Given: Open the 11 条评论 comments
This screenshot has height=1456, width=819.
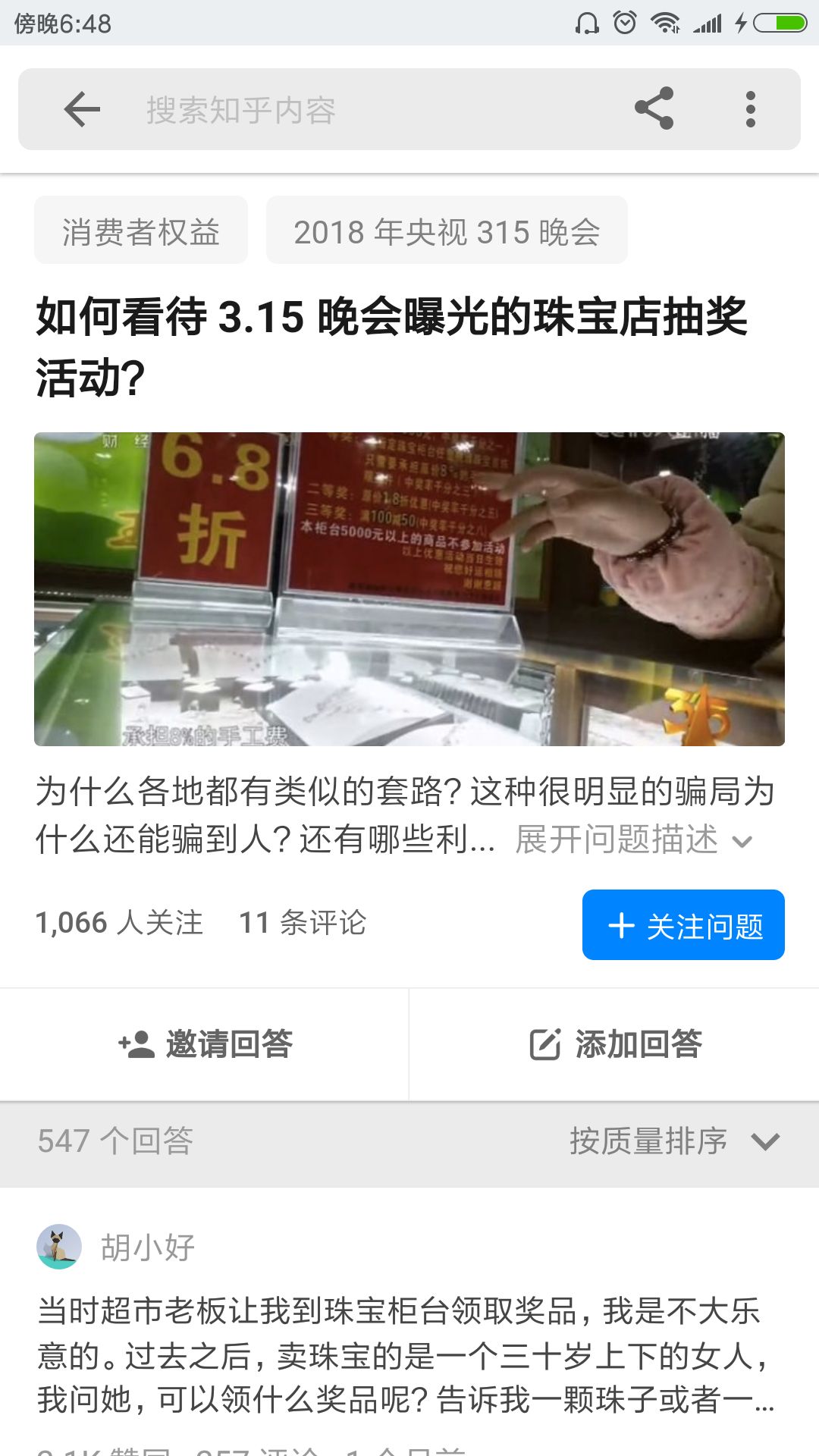Looking at the screenshot, I should 302,923.
